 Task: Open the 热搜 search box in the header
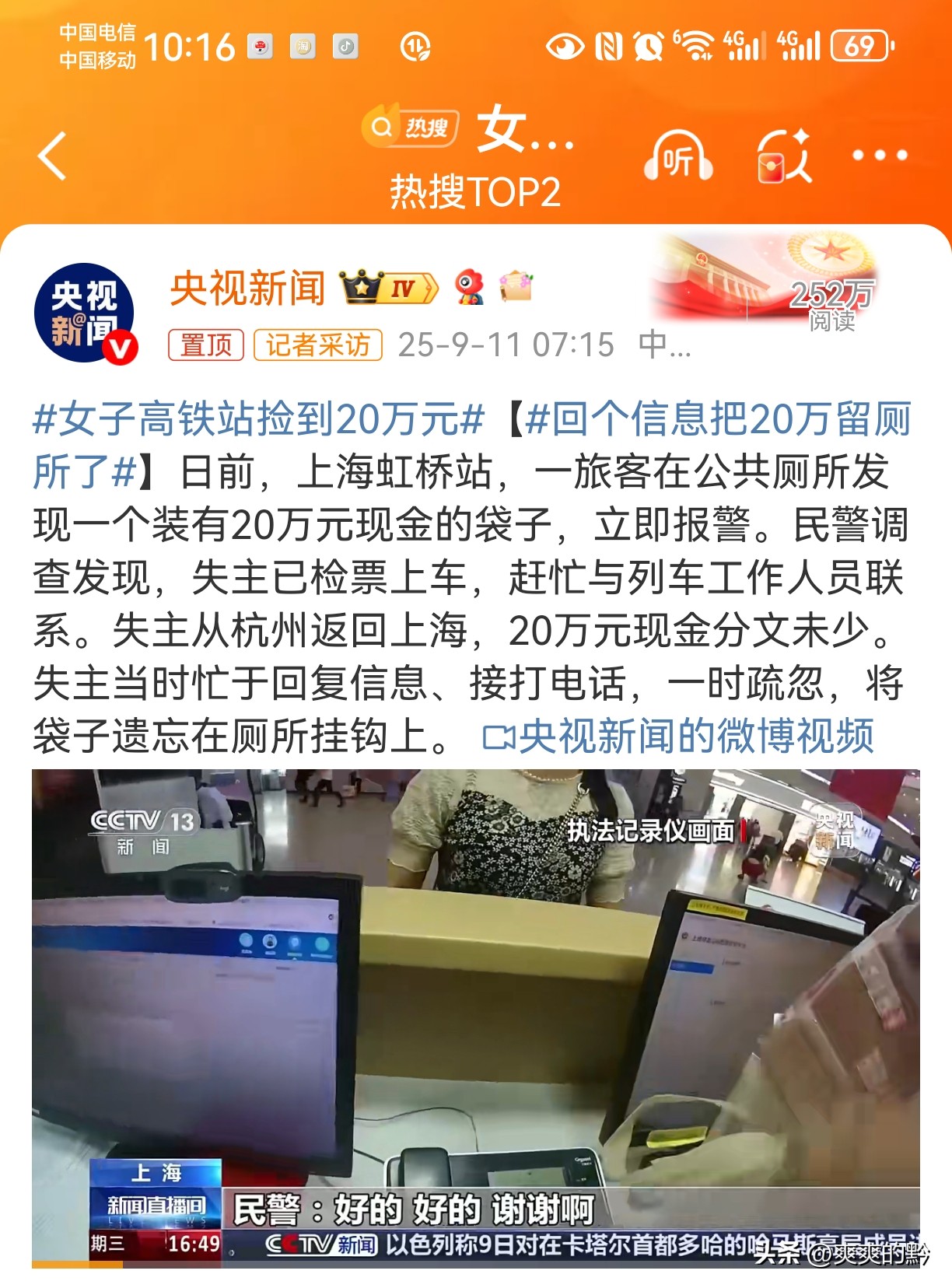pyautogui.click(x=411, y=127)
